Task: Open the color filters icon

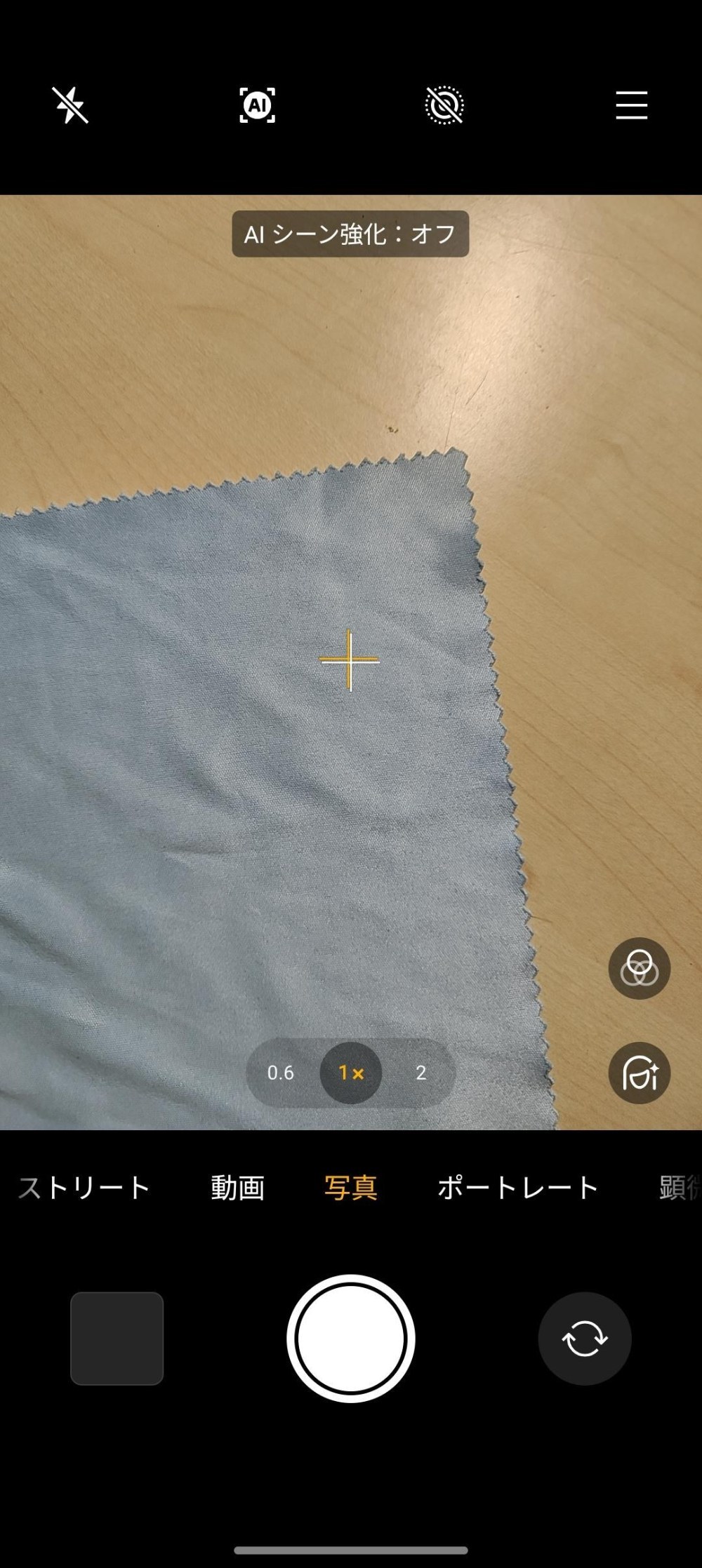Action: coord(639,968)
